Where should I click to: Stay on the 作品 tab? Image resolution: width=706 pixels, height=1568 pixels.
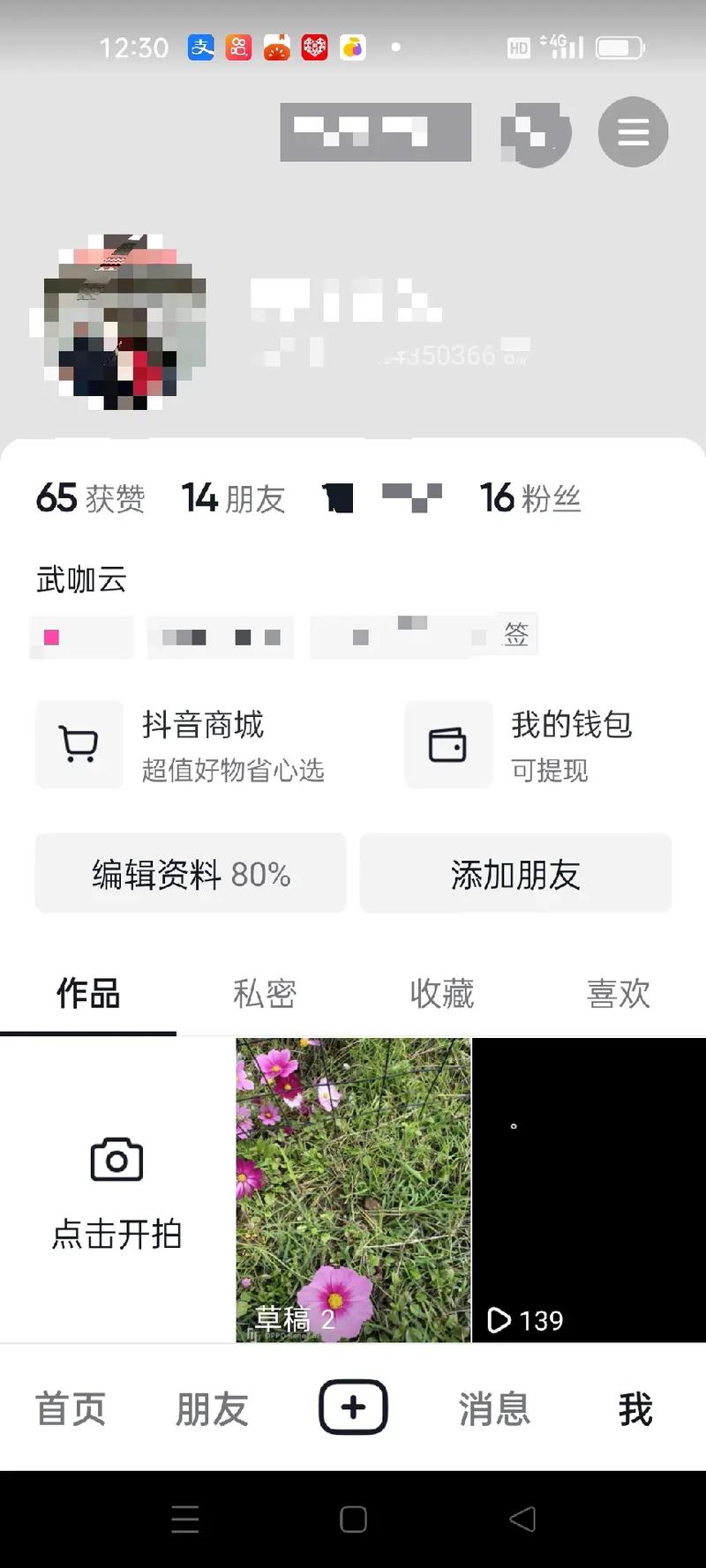(x=88, y=993)
